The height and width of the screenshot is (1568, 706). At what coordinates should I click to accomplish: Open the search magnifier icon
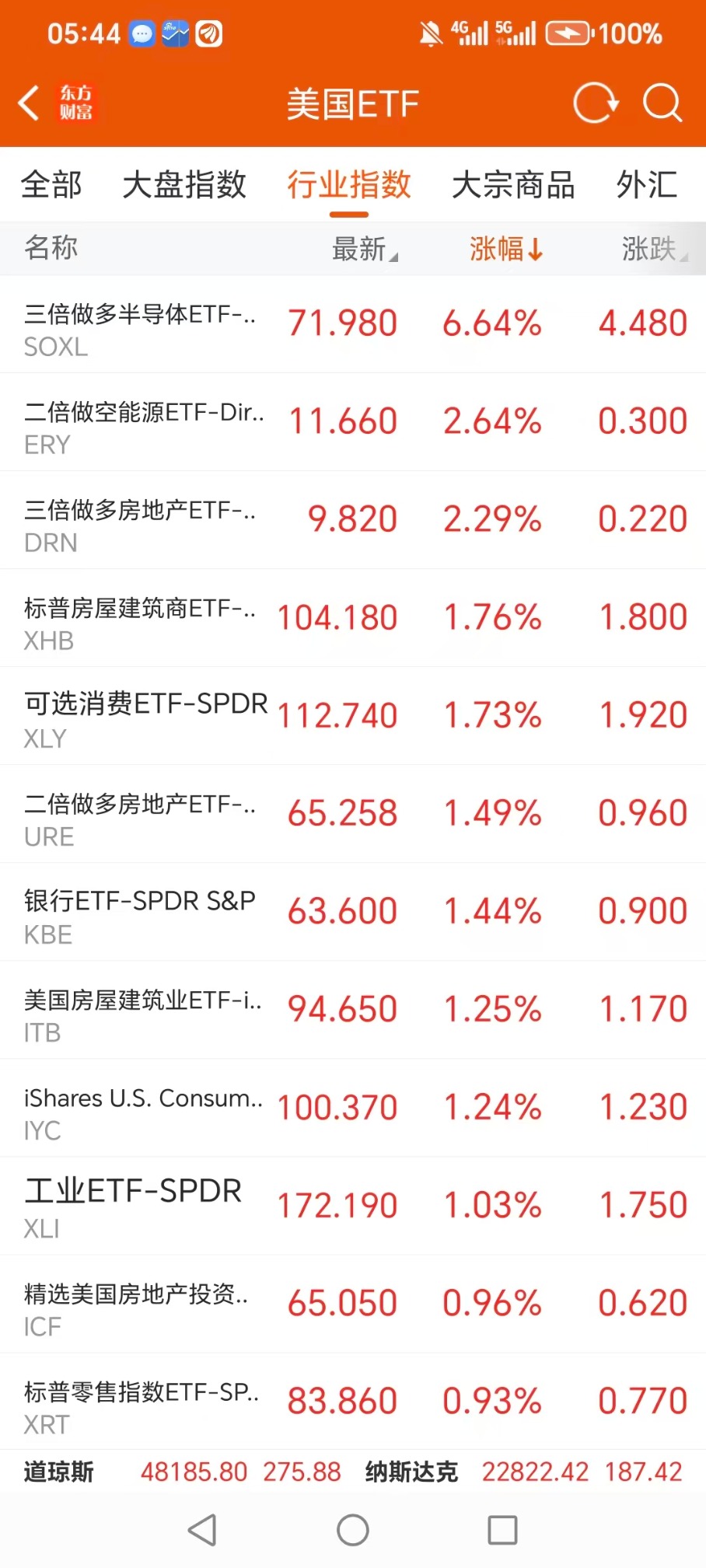662,103
